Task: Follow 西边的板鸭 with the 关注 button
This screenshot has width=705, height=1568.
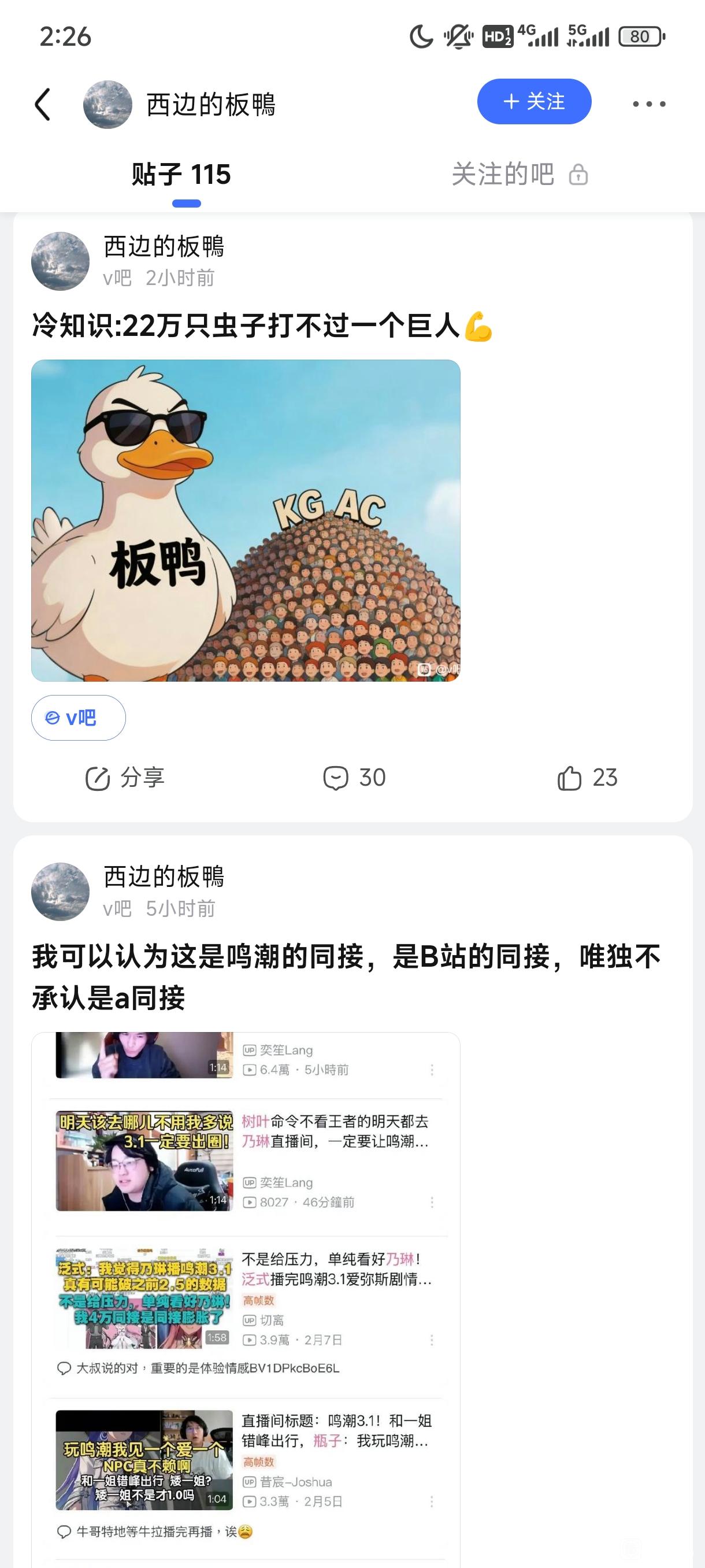Action: [533, 102]
